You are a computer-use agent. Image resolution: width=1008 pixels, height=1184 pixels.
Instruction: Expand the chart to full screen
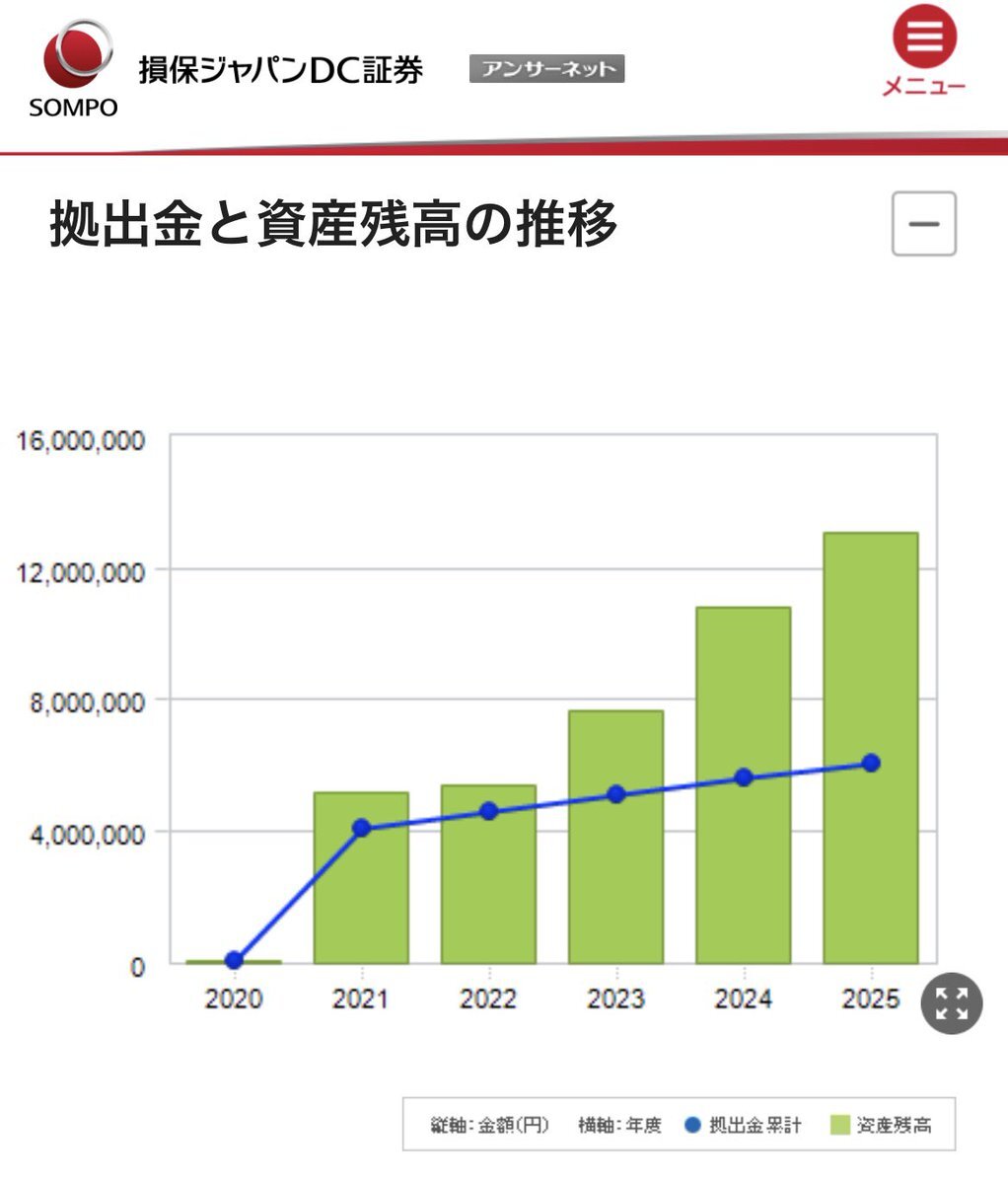pyautogui.click(x=952, y=1002)
